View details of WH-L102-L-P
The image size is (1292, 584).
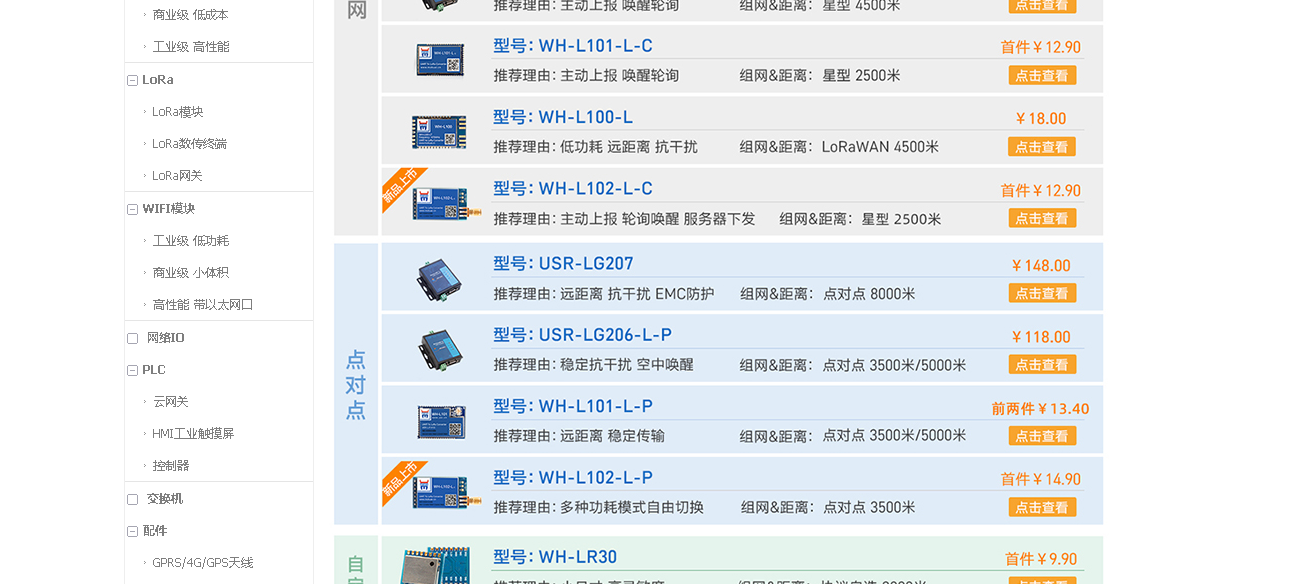1042,507
